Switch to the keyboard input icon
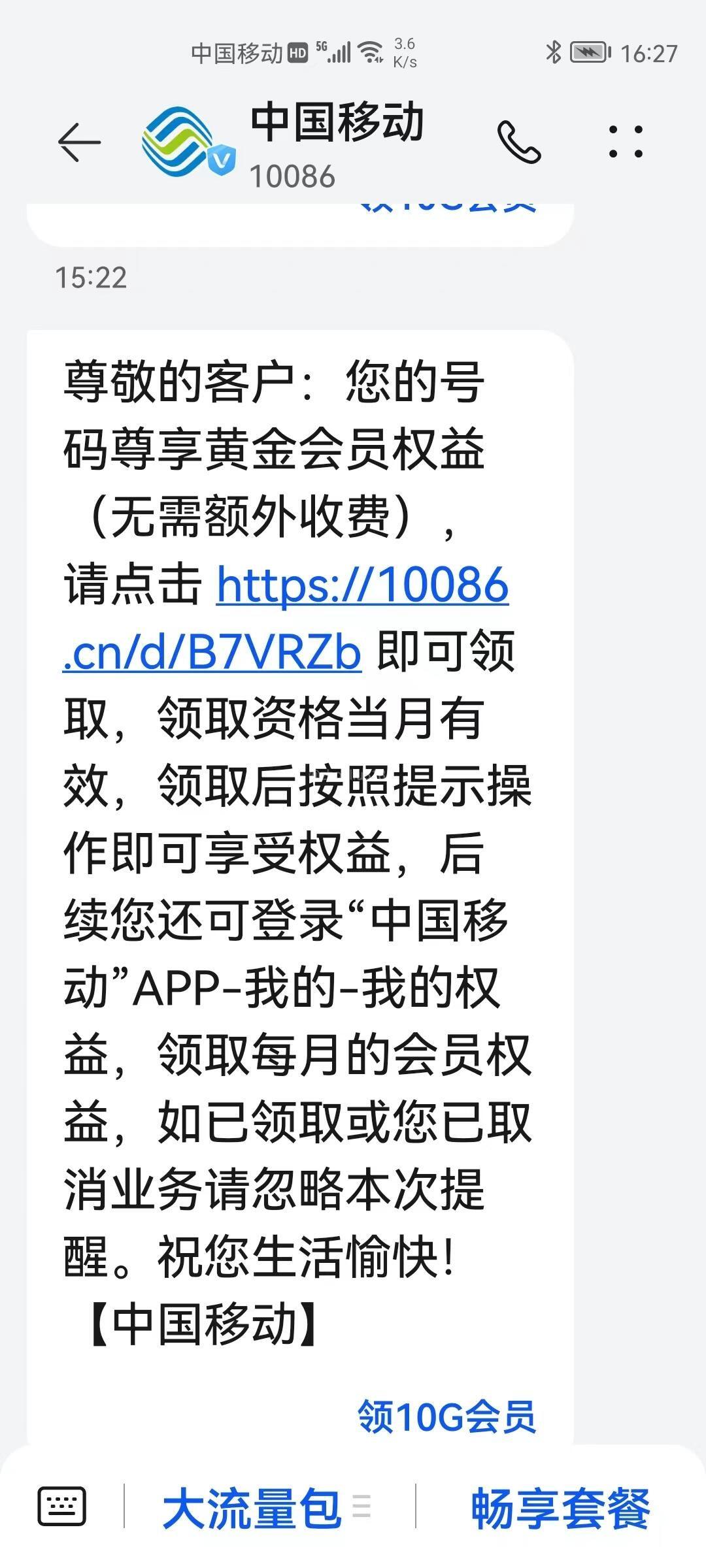Screen dimensions: 706x1568 pyautogui.click(x=62, y=1507)
